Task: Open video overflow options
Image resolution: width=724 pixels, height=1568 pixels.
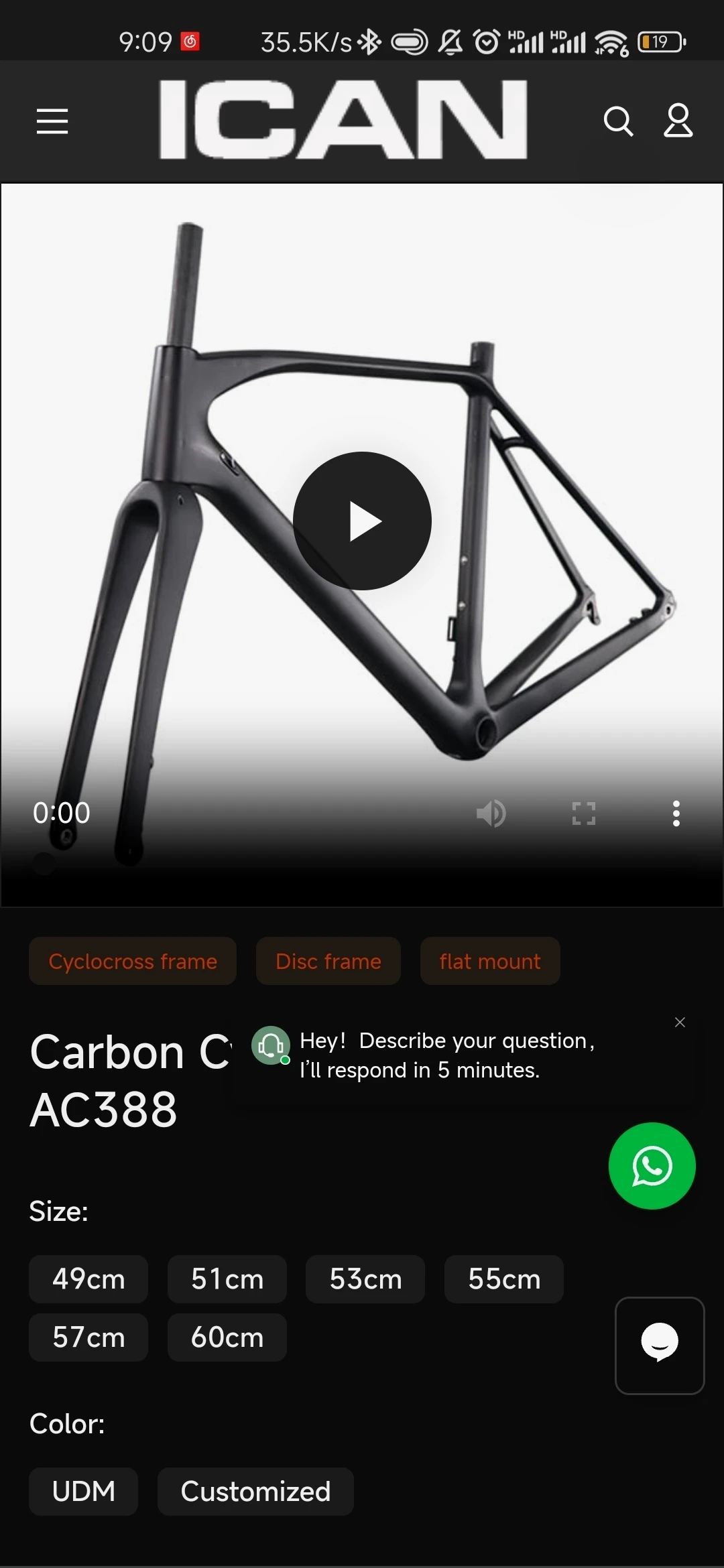Action: (676, 813)
